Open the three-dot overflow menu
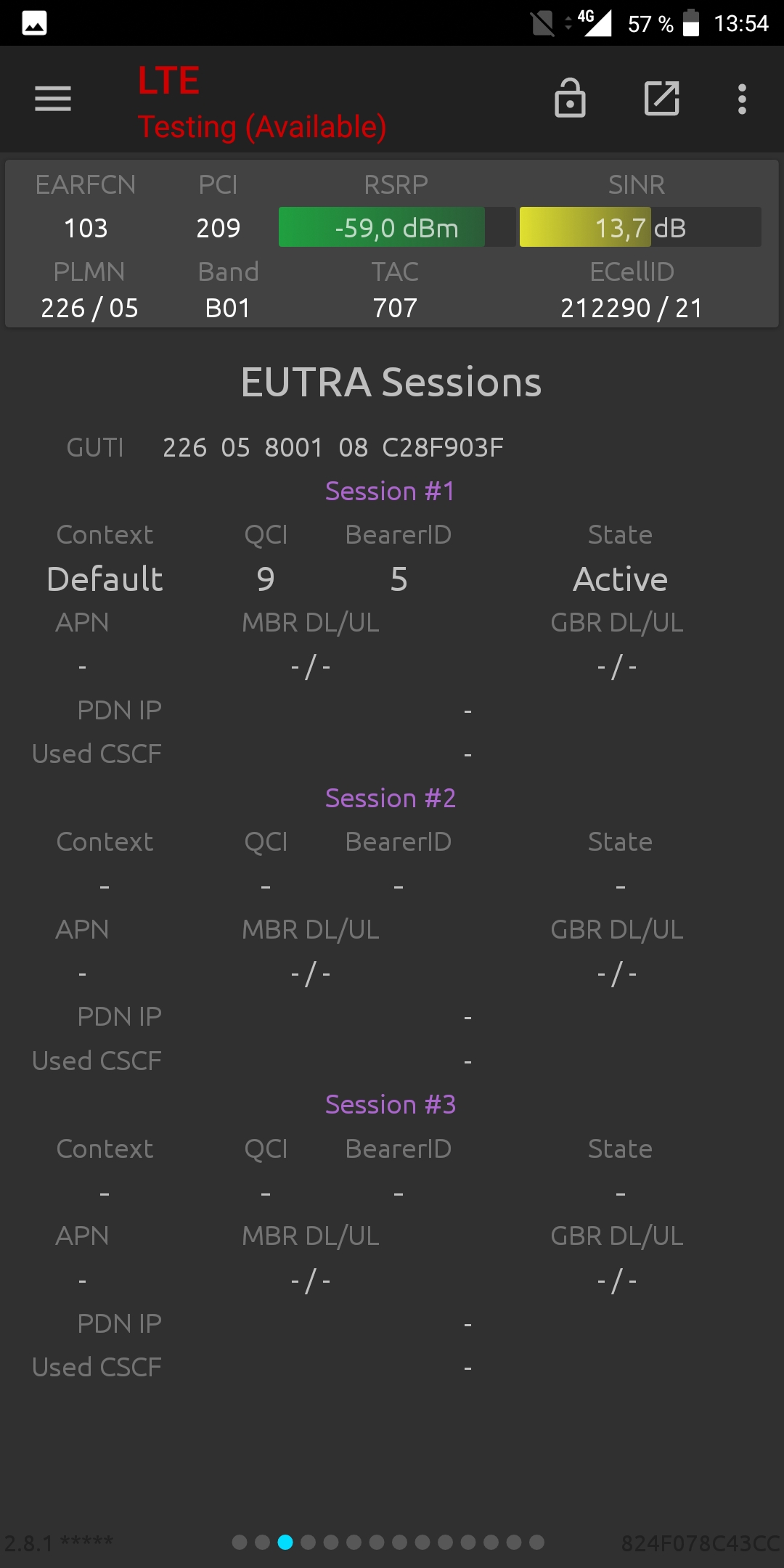This screenshot has width=784, height=1568. tap(742, 99)
